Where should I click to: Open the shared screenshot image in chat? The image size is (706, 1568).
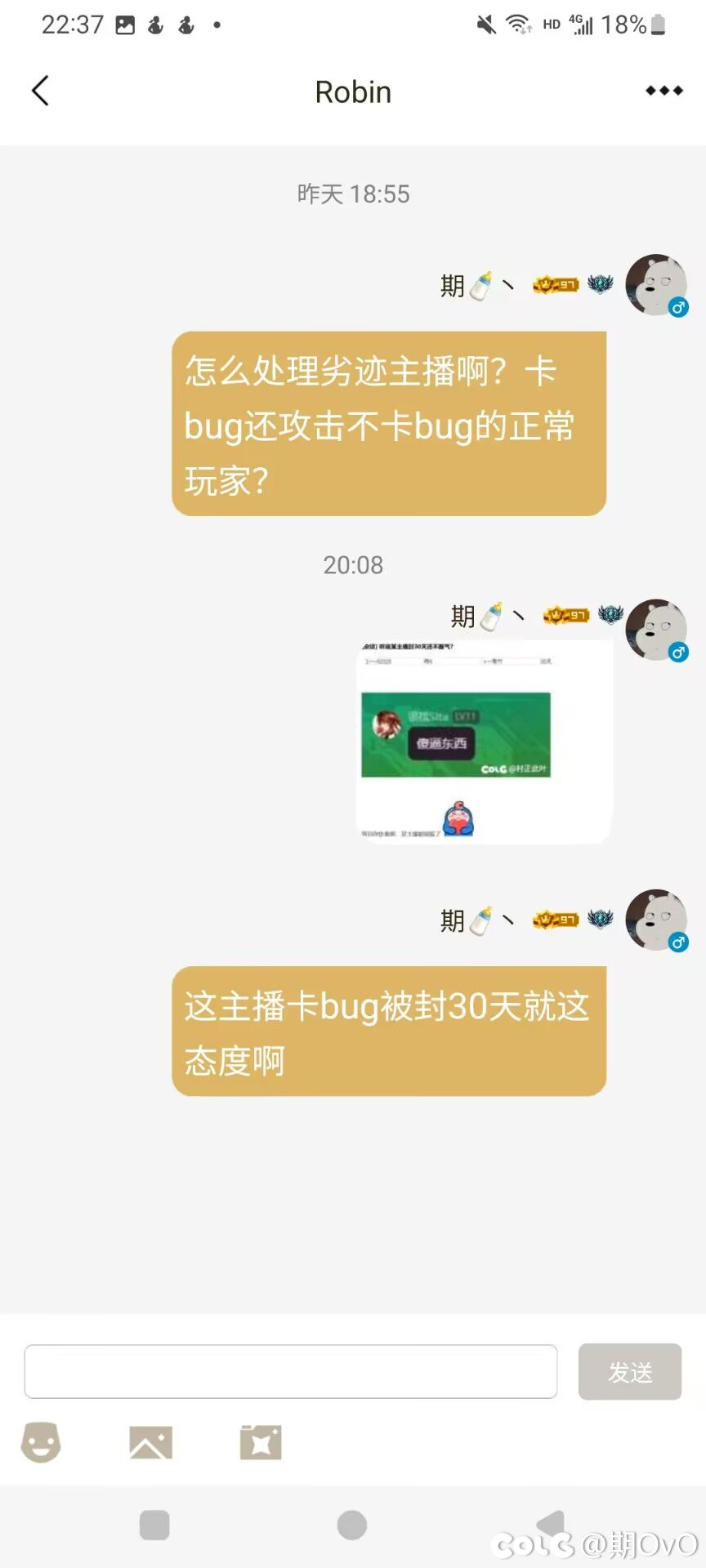click(484, 741)
